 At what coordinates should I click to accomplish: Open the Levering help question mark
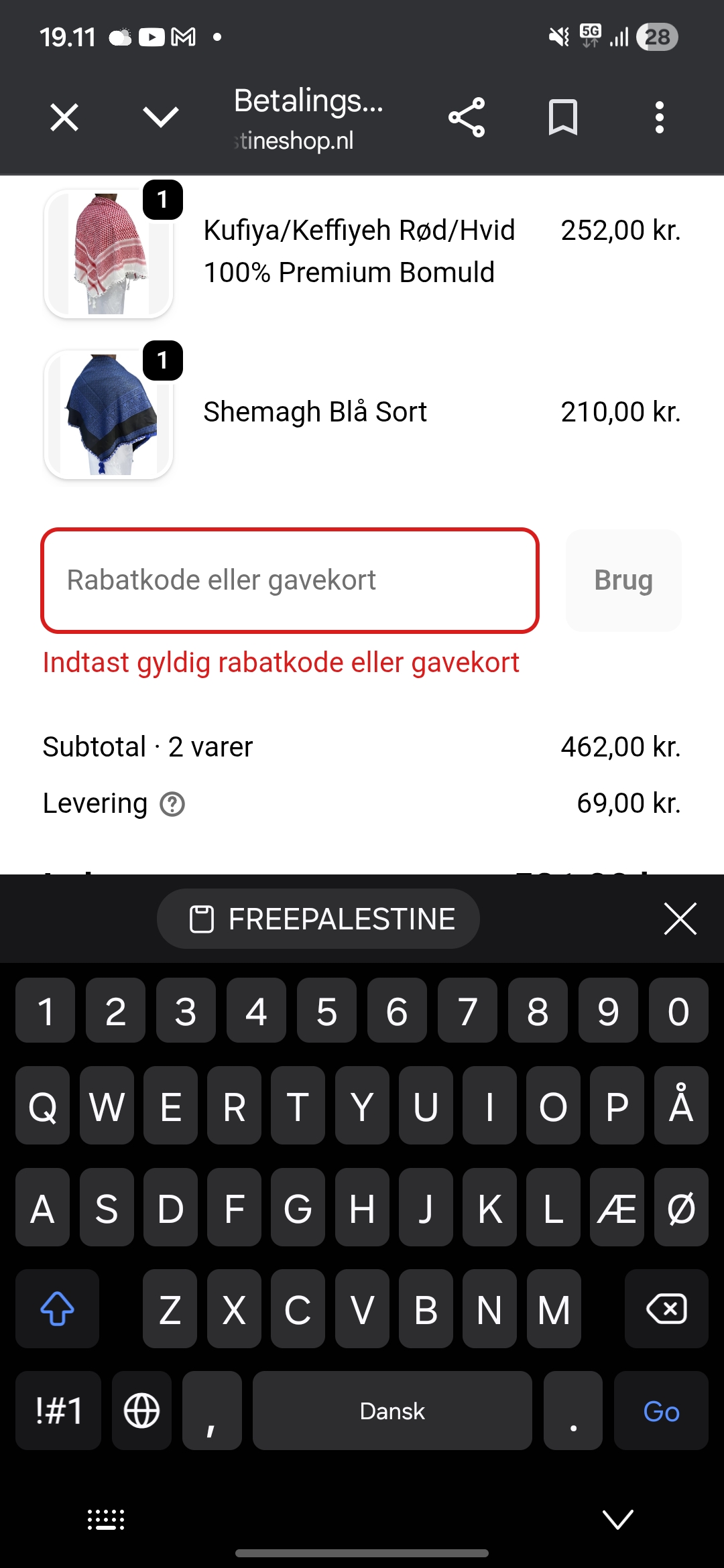tap(172, 804)
